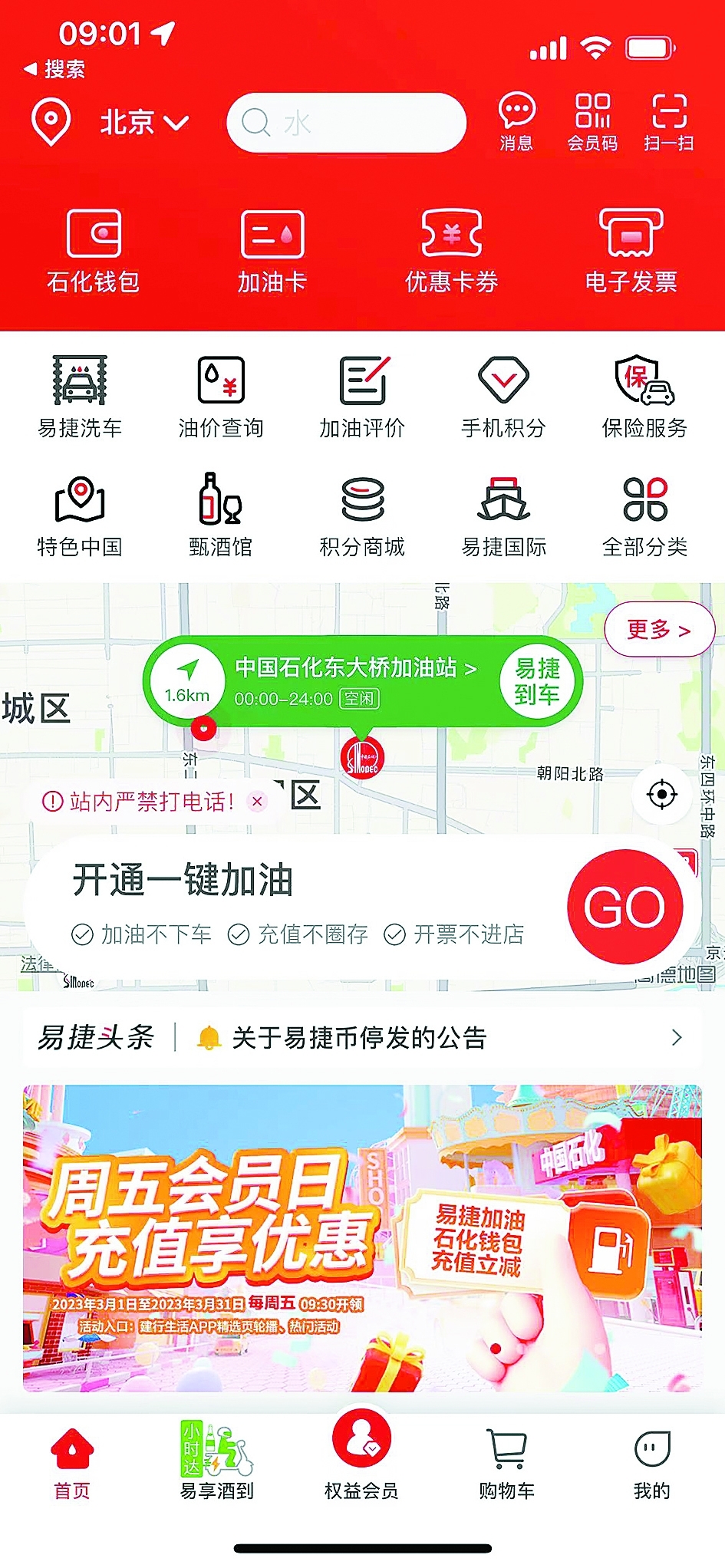Open the 周五会员日 promotion banner
Viewport: 725px width, 1568px height.
362,1237
